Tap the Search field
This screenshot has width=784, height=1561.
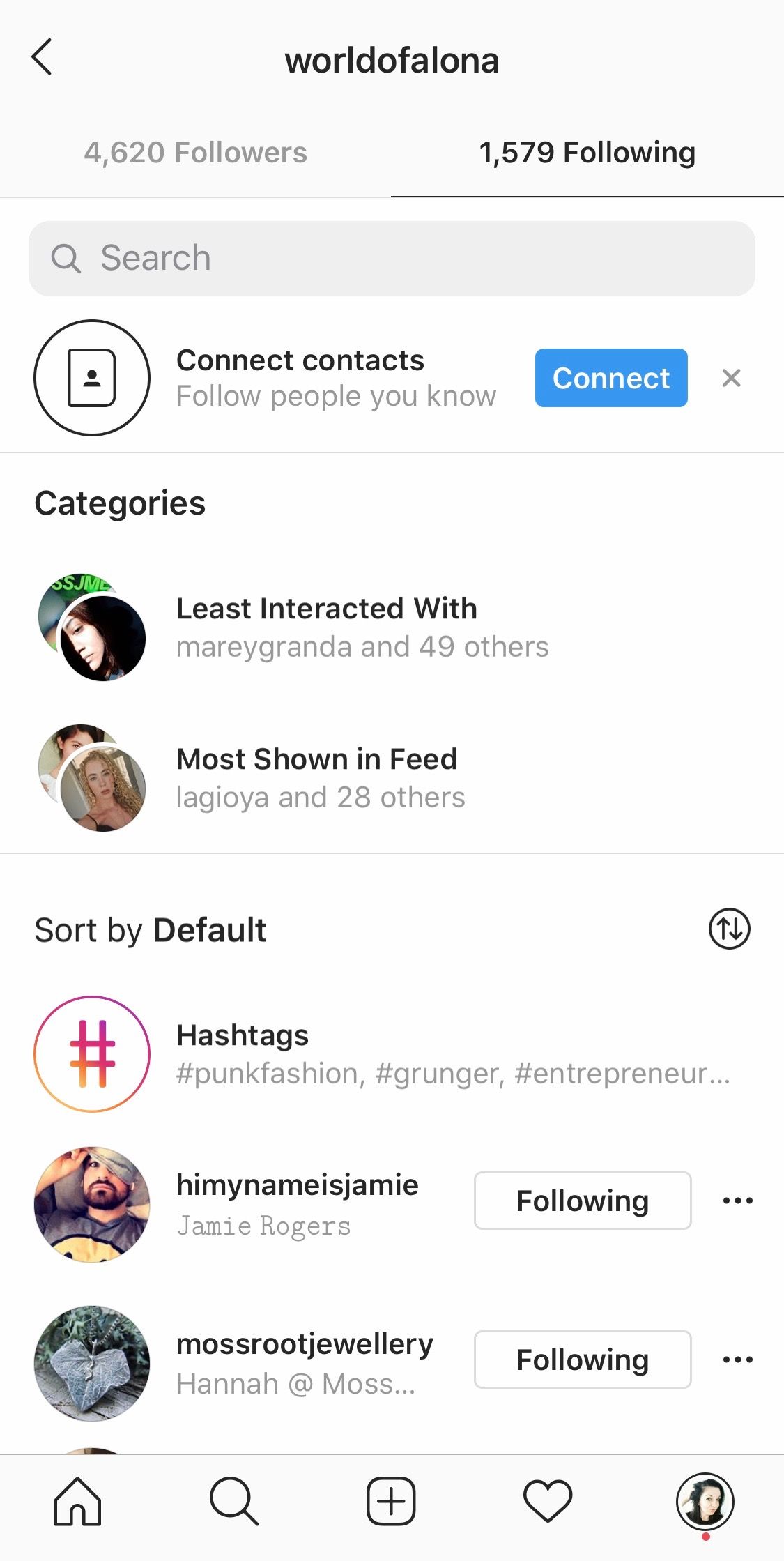392,259
